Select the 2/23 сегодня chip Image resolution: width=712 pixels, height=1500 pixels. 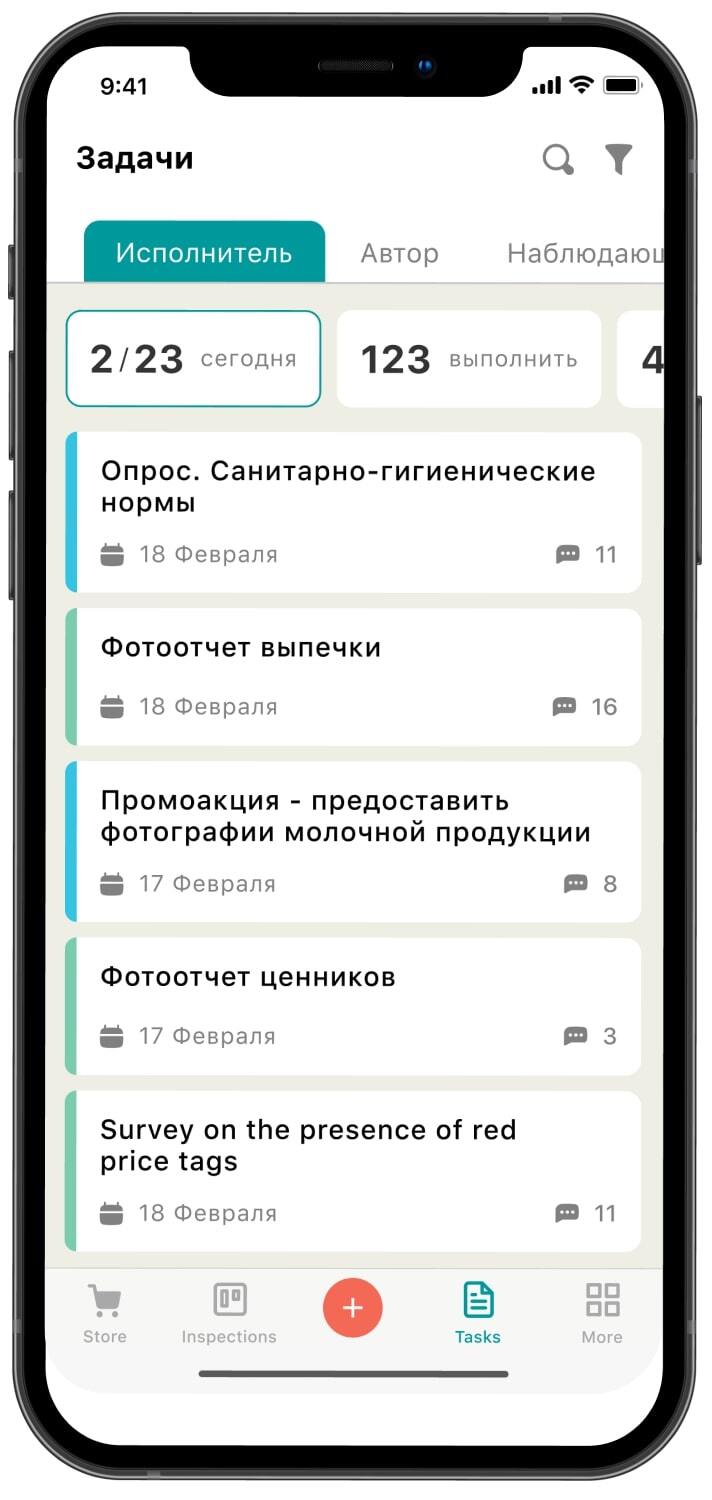point(193,359)
